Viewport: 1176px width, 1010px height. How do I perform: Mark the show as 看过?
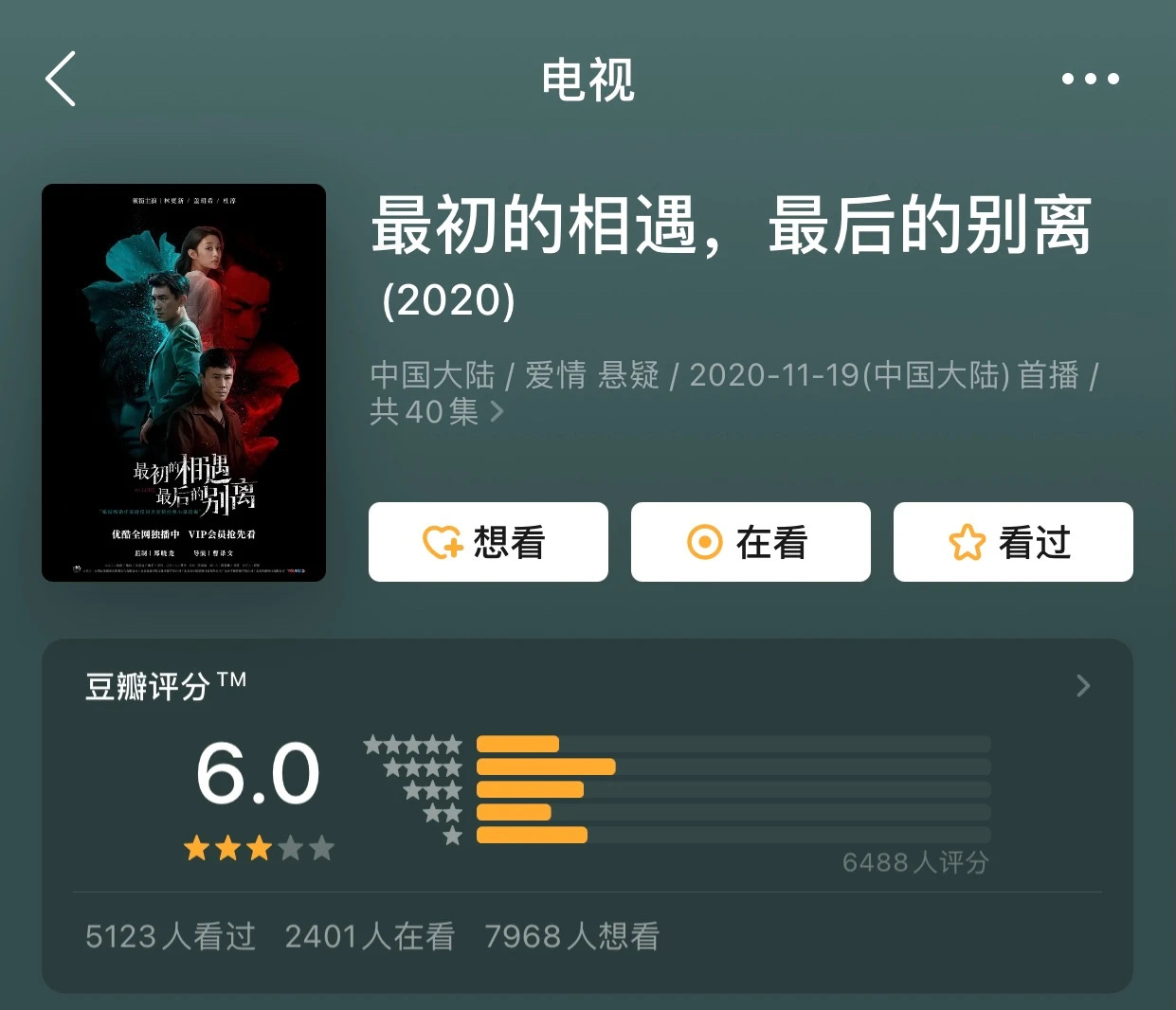pyautogui.click(x=1013, y=542)
